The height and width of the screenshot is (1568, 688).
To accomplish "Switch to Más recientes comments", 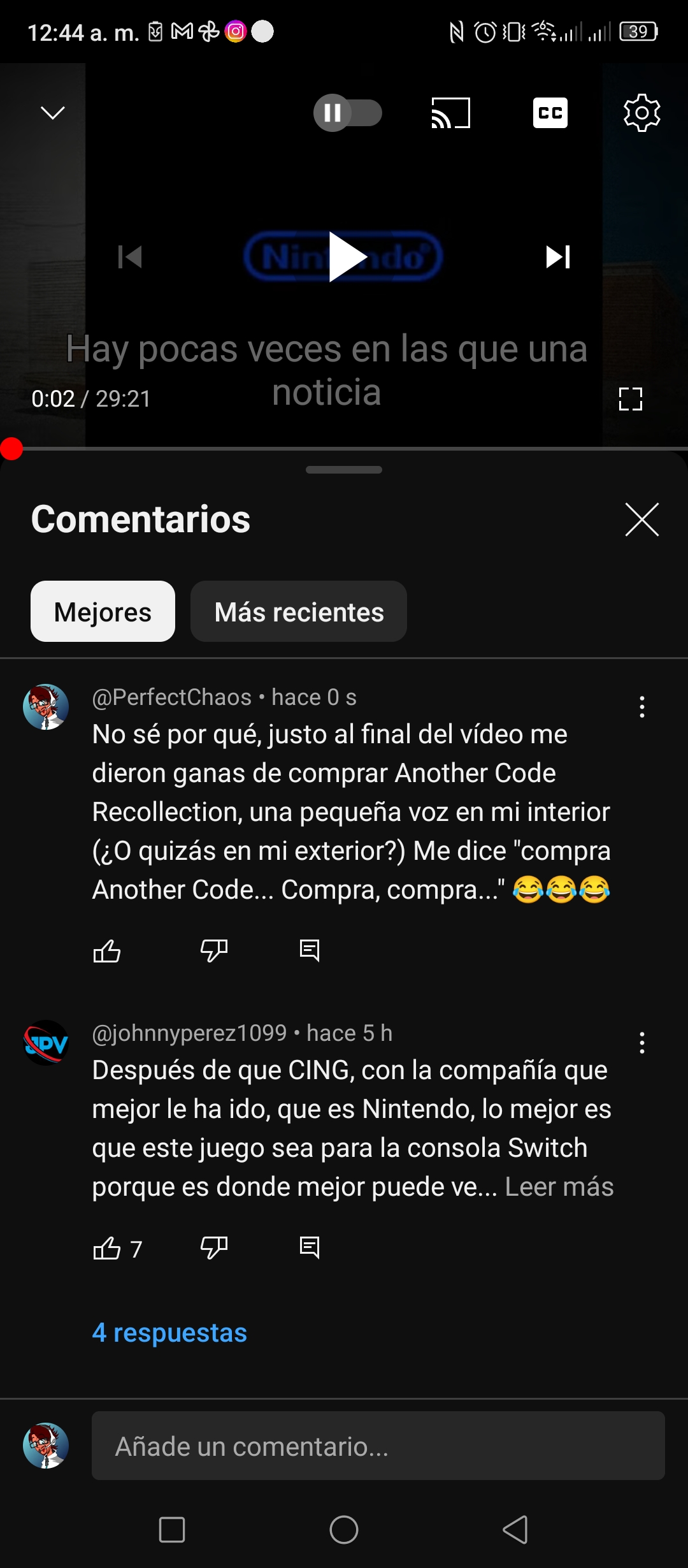I will 299,611.
